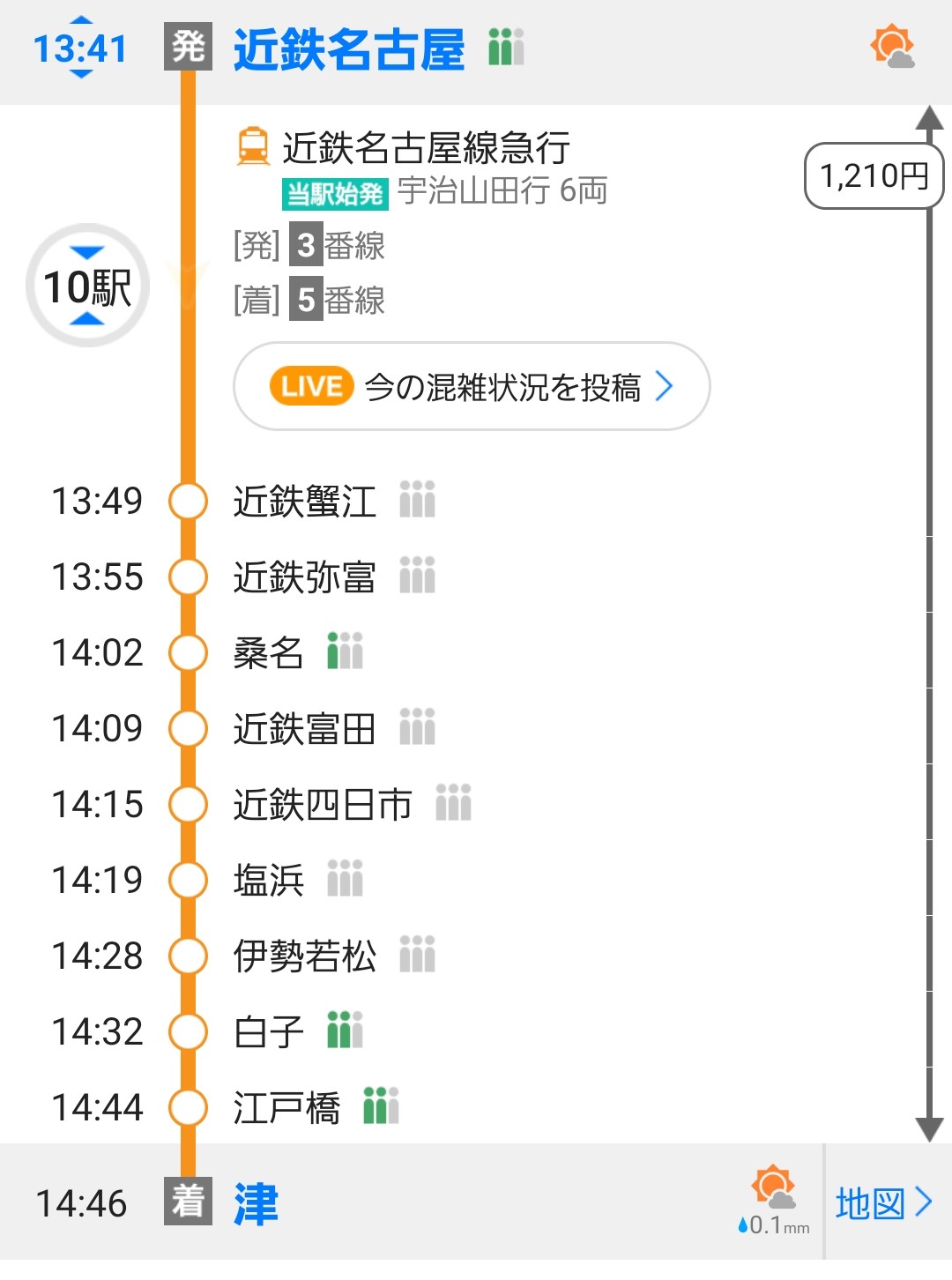Open the 地図 map link
The image size is (952, 1280).
883,1203
